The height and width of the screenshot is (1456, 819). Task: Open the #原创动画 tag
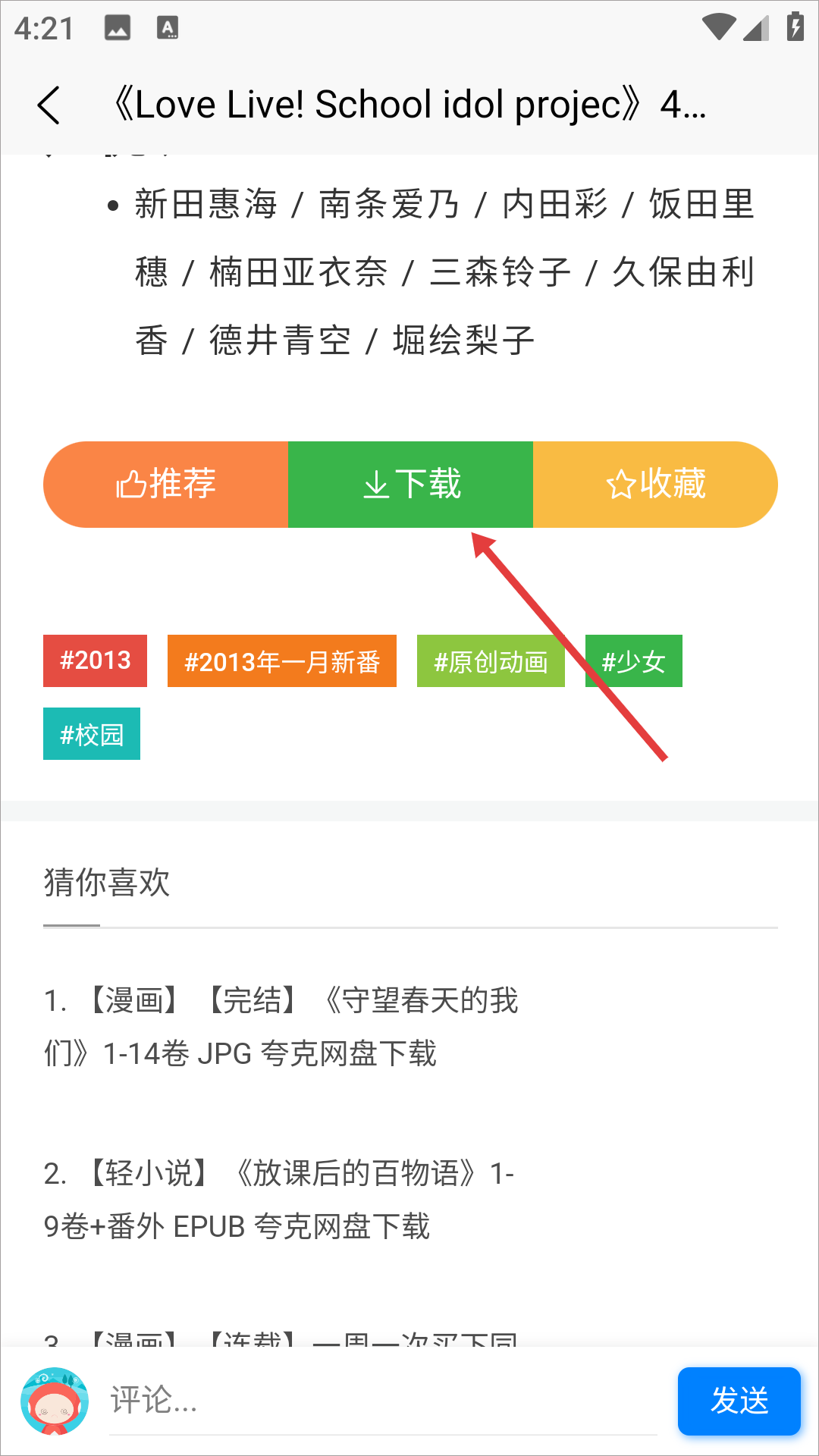(x=491, y=661)
